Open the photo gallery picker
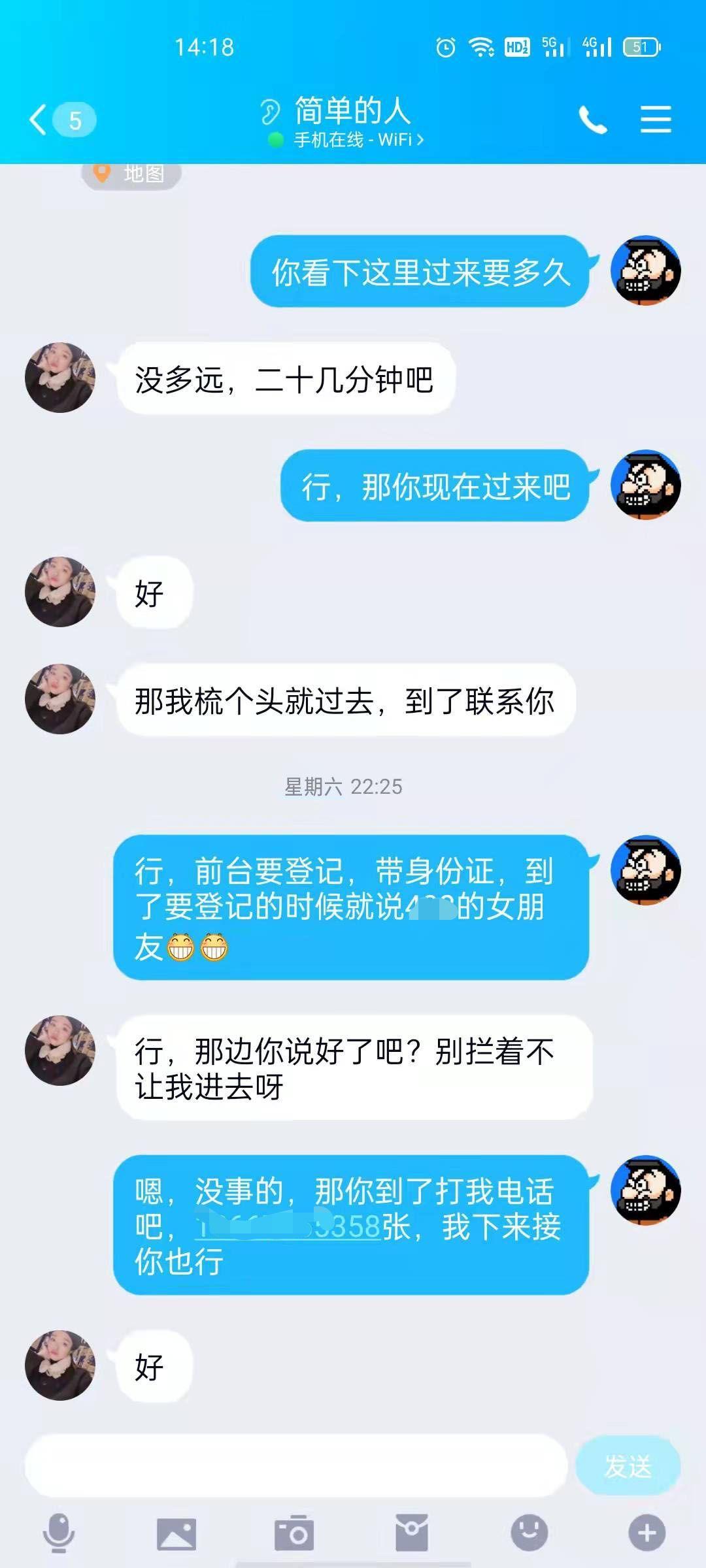The height and width of the screenshot is (1568, 706). click(x=176, y=1533)
